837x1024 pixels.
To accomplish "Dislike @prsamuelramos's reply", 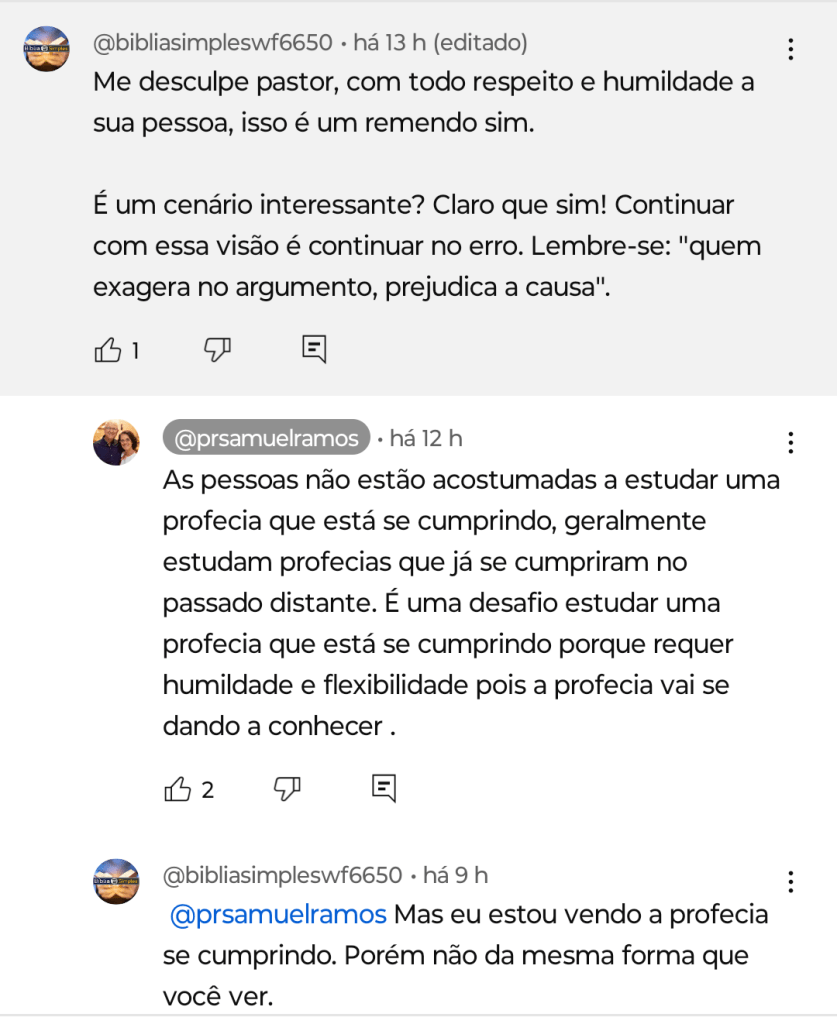I will click(287, 789).
